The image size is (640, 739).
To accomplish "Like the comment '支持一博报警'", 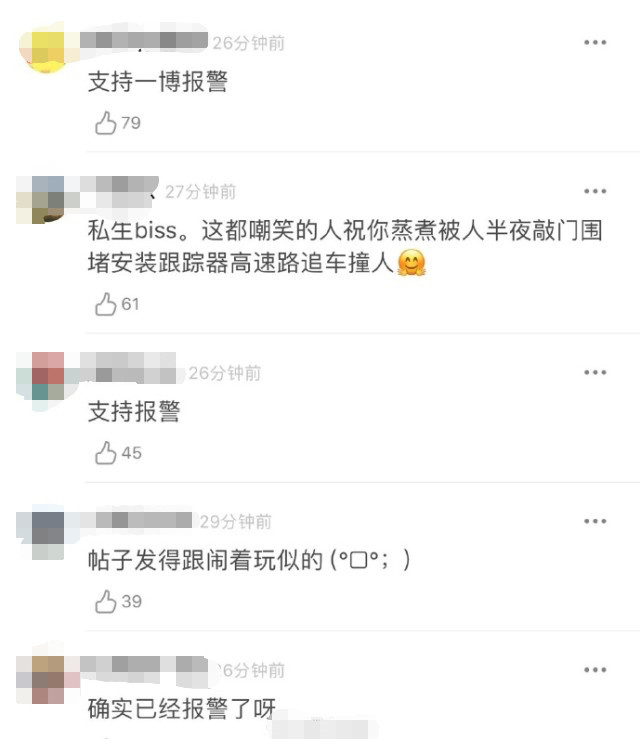I will click(105, 124).
